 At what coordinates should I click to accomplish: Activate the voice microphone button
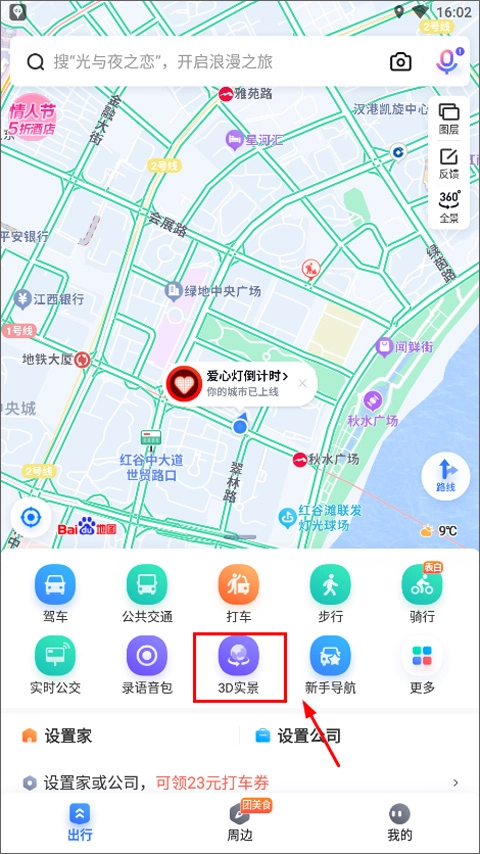pyautogui.click(x=448, y=62)
